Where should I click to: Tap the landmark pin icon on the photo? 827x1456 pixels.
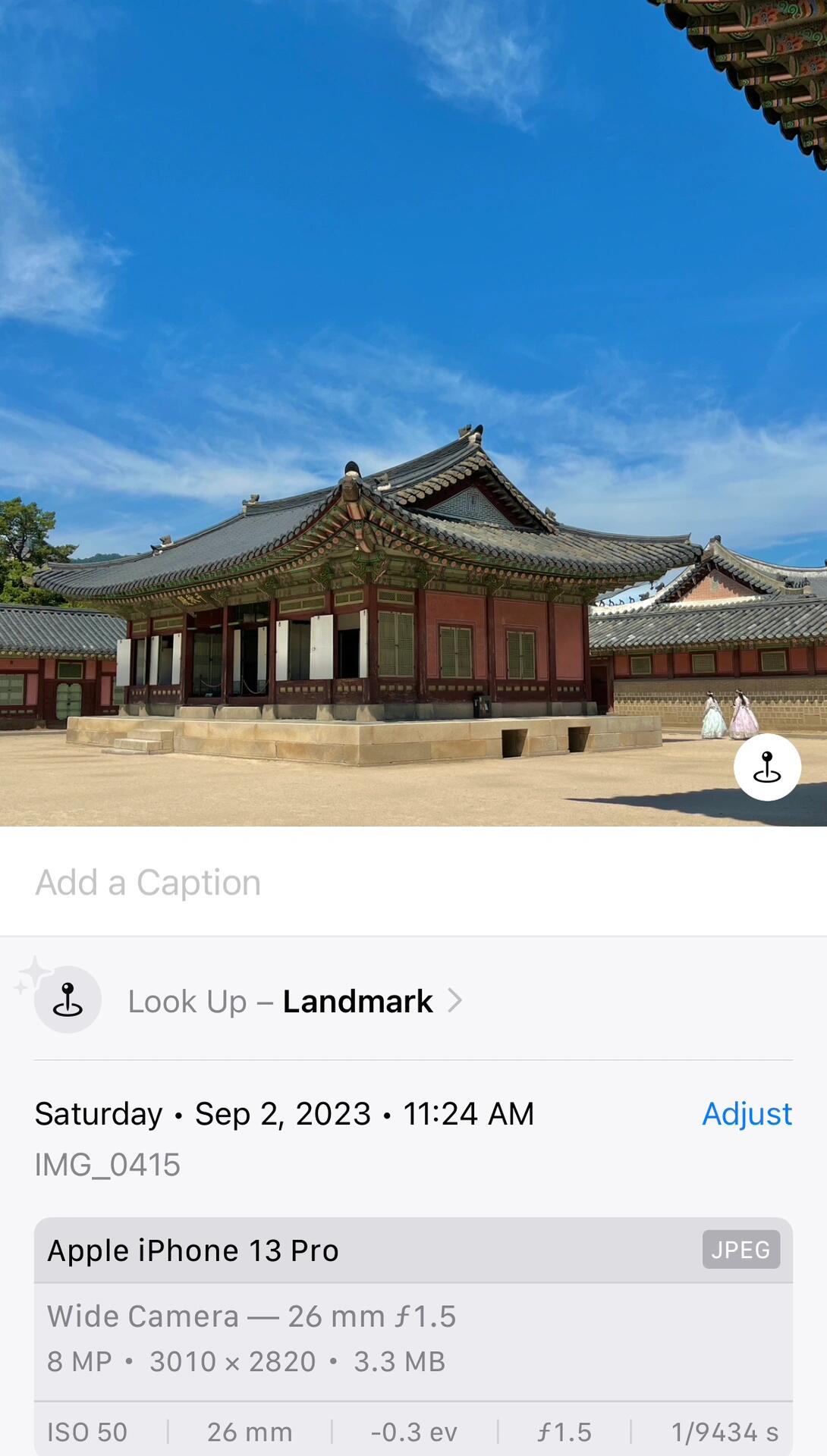pos(767,767)
